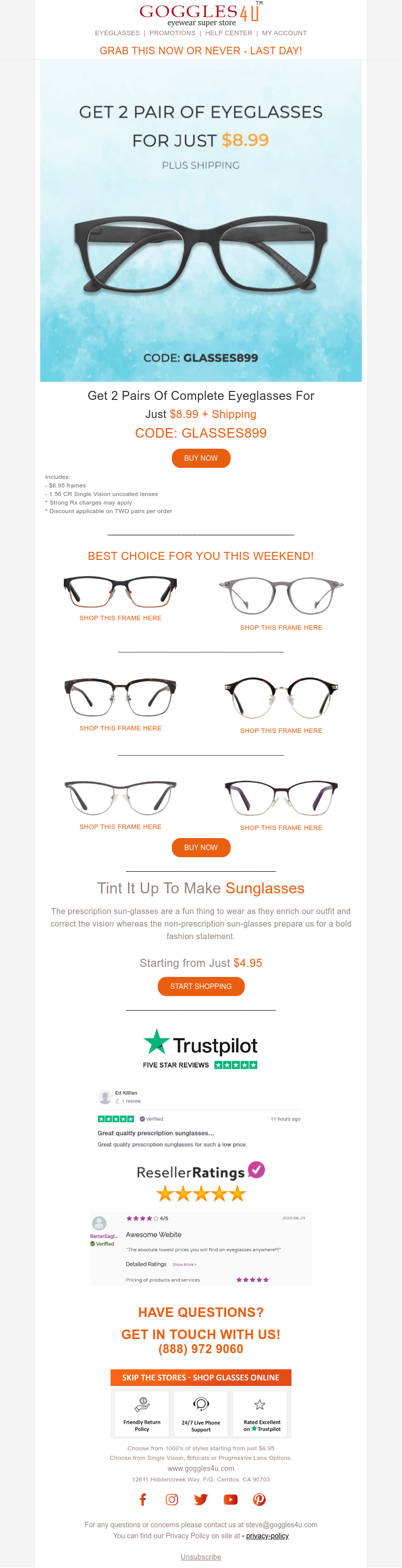Visit www.goggles4u.com link
Viewport: 402px width, 1568px height.
pyautogui.click(x=200, y=1468)
